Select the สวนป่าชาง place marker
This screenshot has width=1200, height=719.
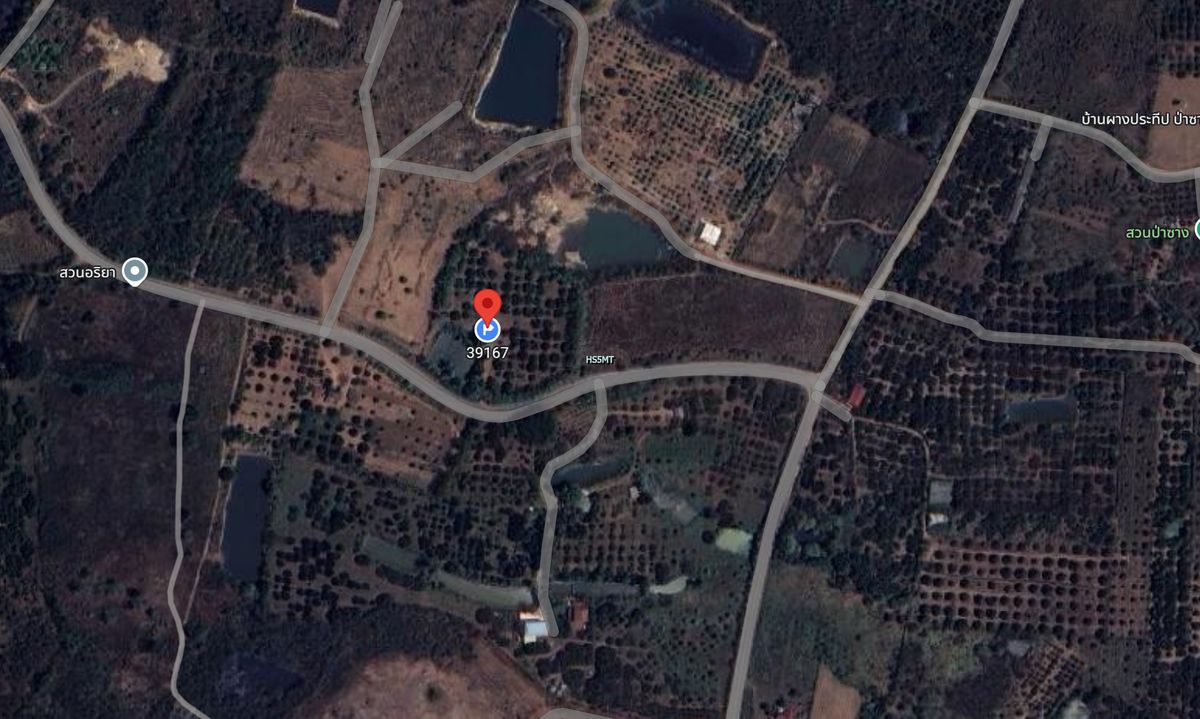click(1196, 231)
